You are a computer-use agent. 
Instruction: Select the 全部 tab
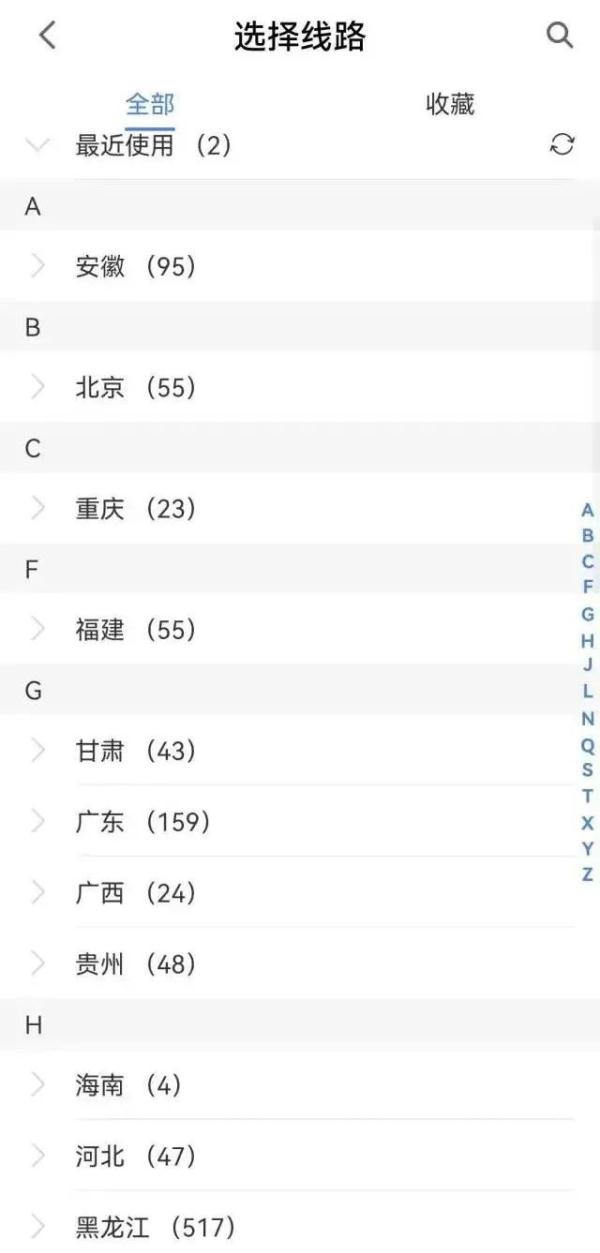pos(150,103)
